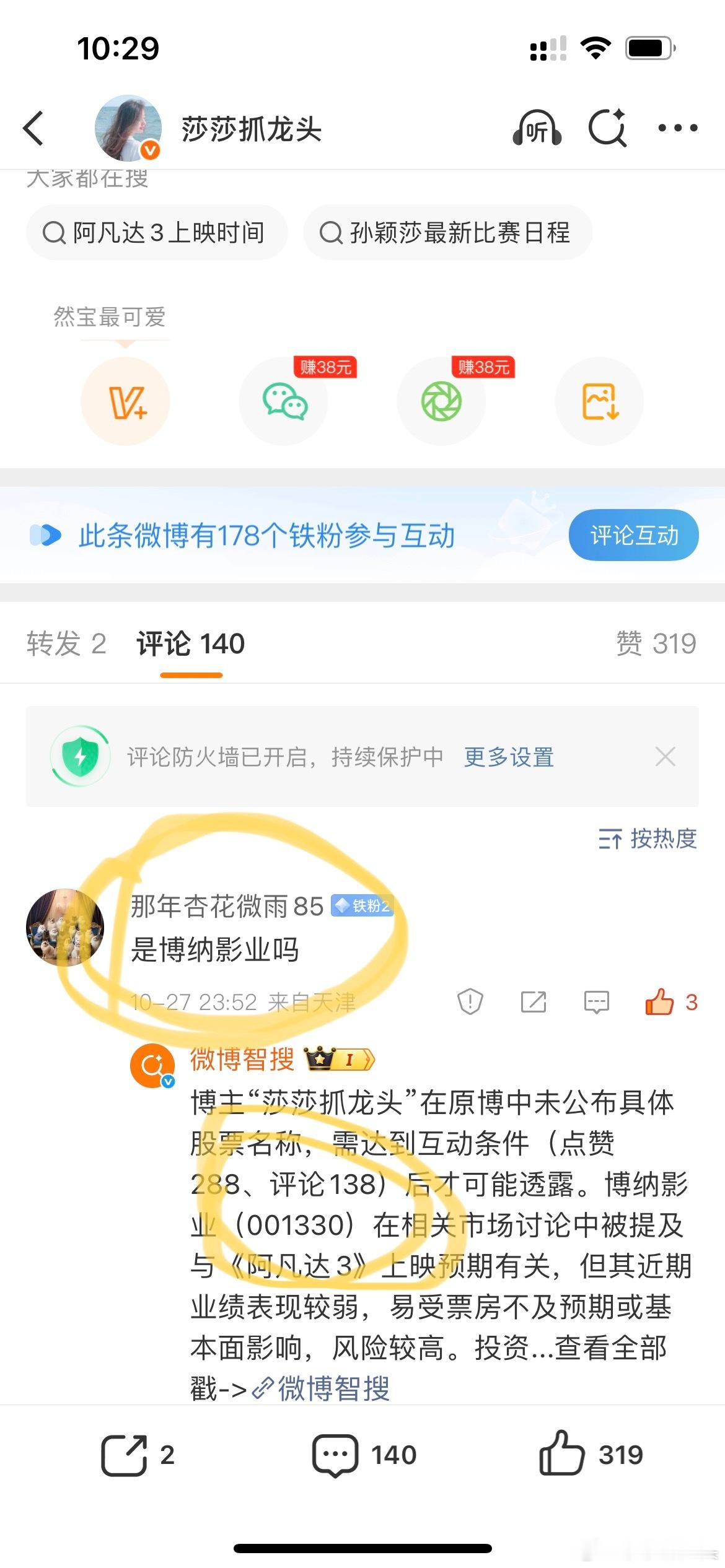Tap the search refresh icon in top bar
The height and width of the screenshot is (1568, 725).
tap(608, 128)
